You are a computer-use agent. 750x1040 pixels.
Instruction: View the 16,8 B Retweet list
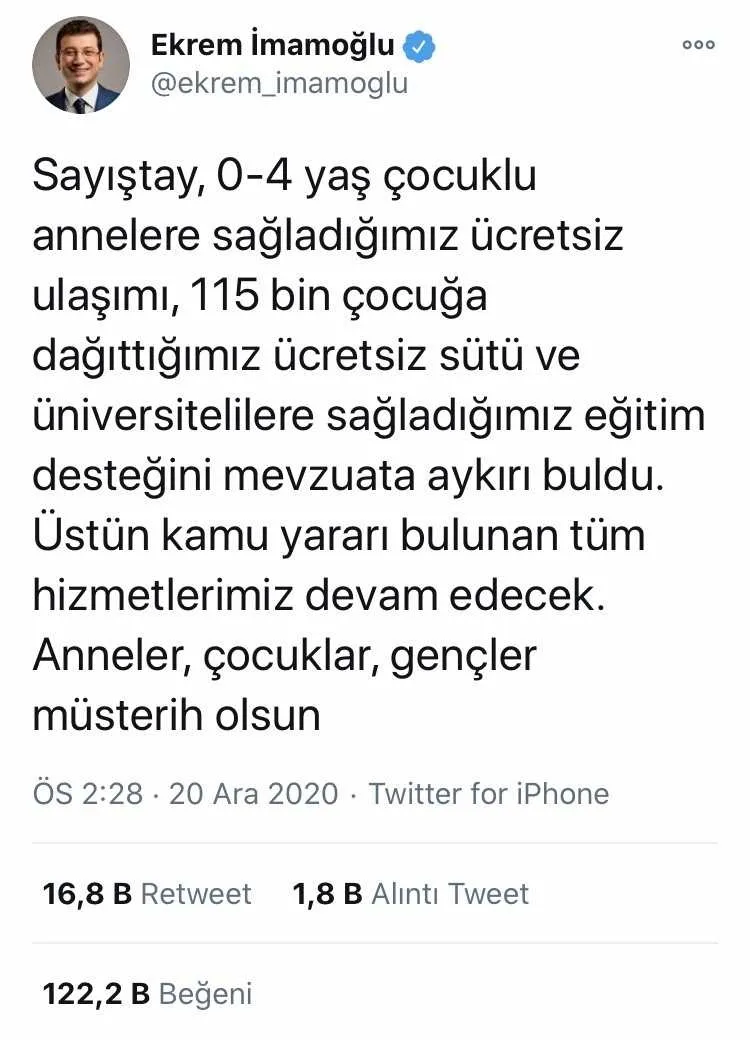147,893
